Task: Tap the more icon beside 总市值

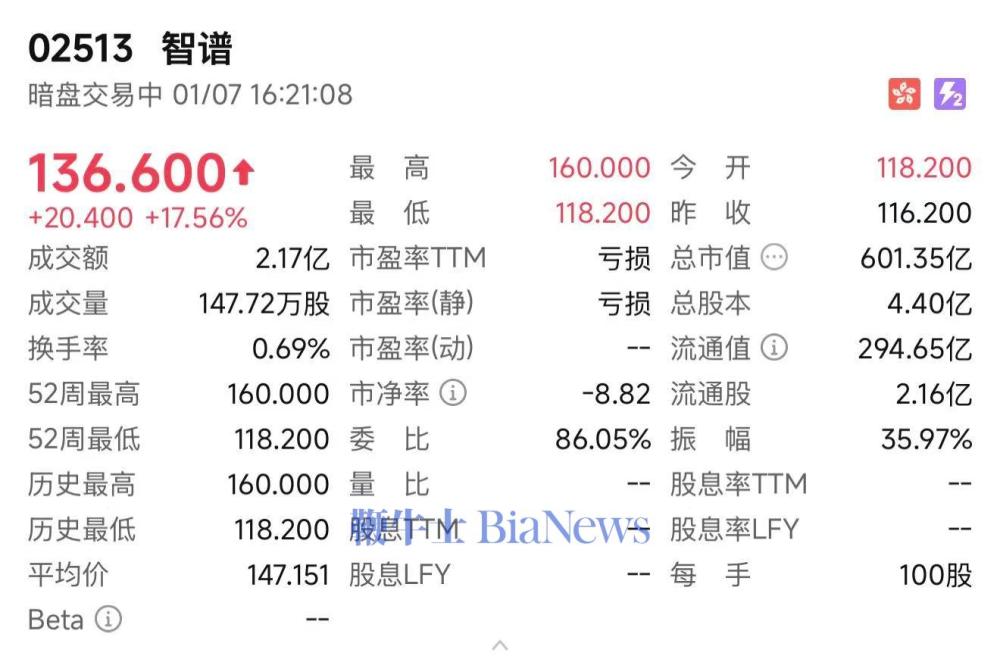Action: [x=774, y=258]
